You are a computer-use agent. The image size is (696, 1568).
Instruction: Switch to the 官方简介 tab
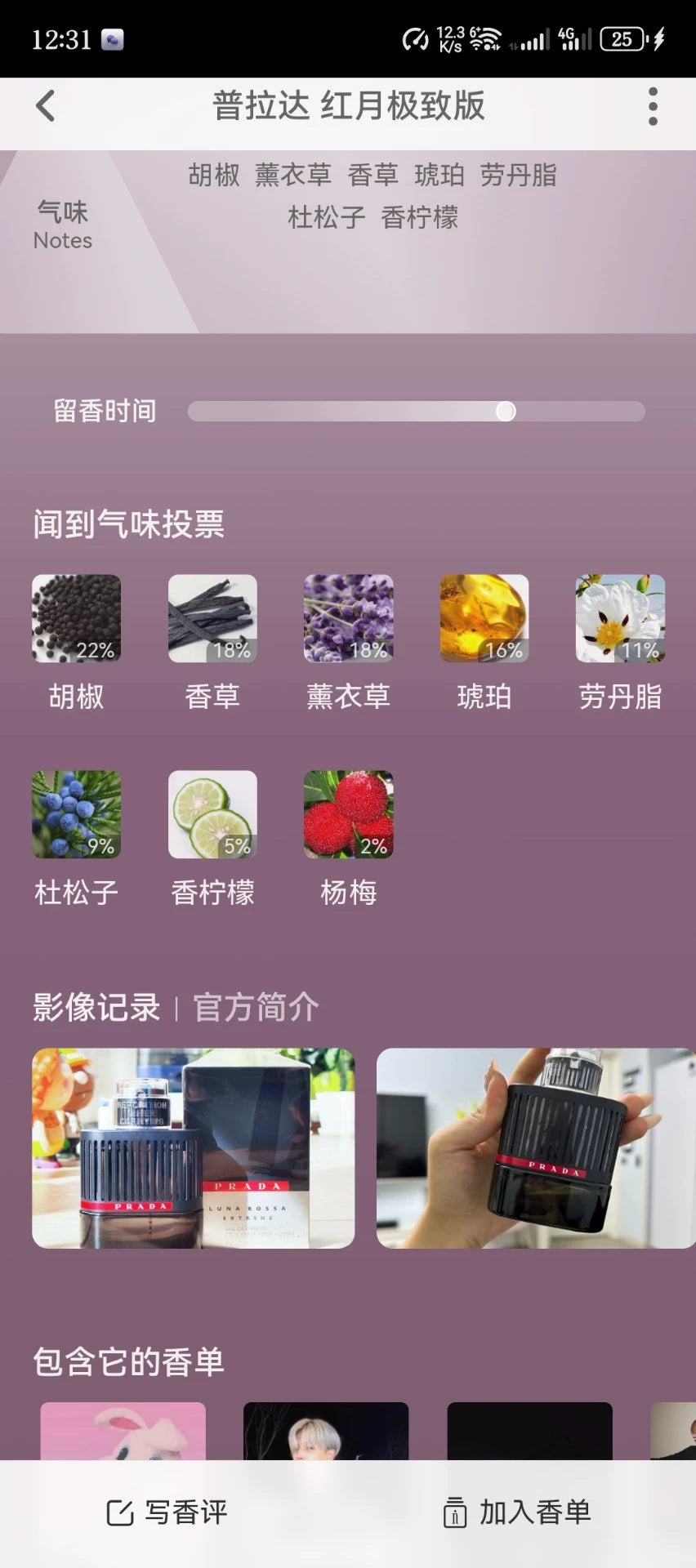(256, 1007)
